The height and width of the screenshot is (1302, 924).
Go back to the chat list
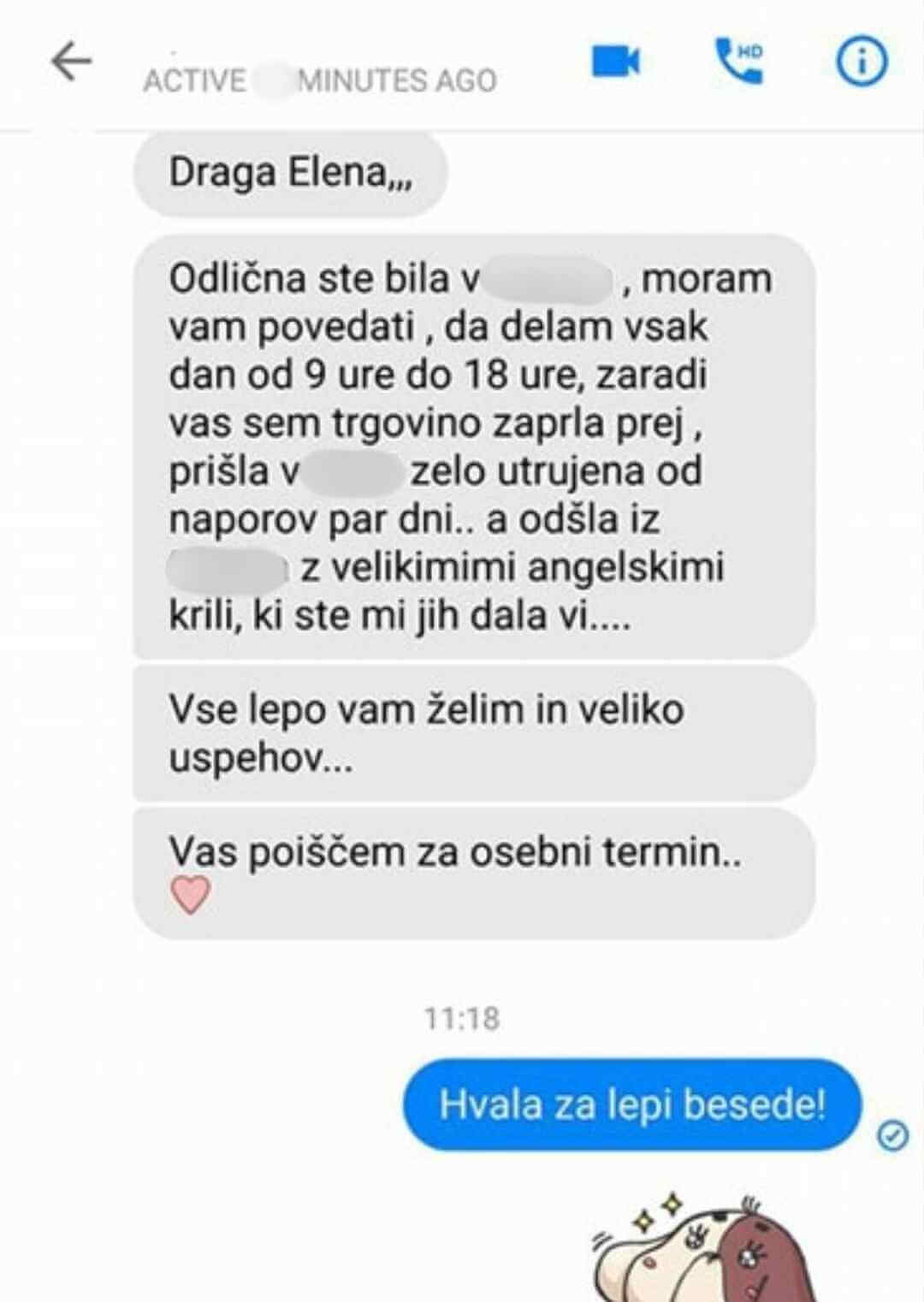72,62
